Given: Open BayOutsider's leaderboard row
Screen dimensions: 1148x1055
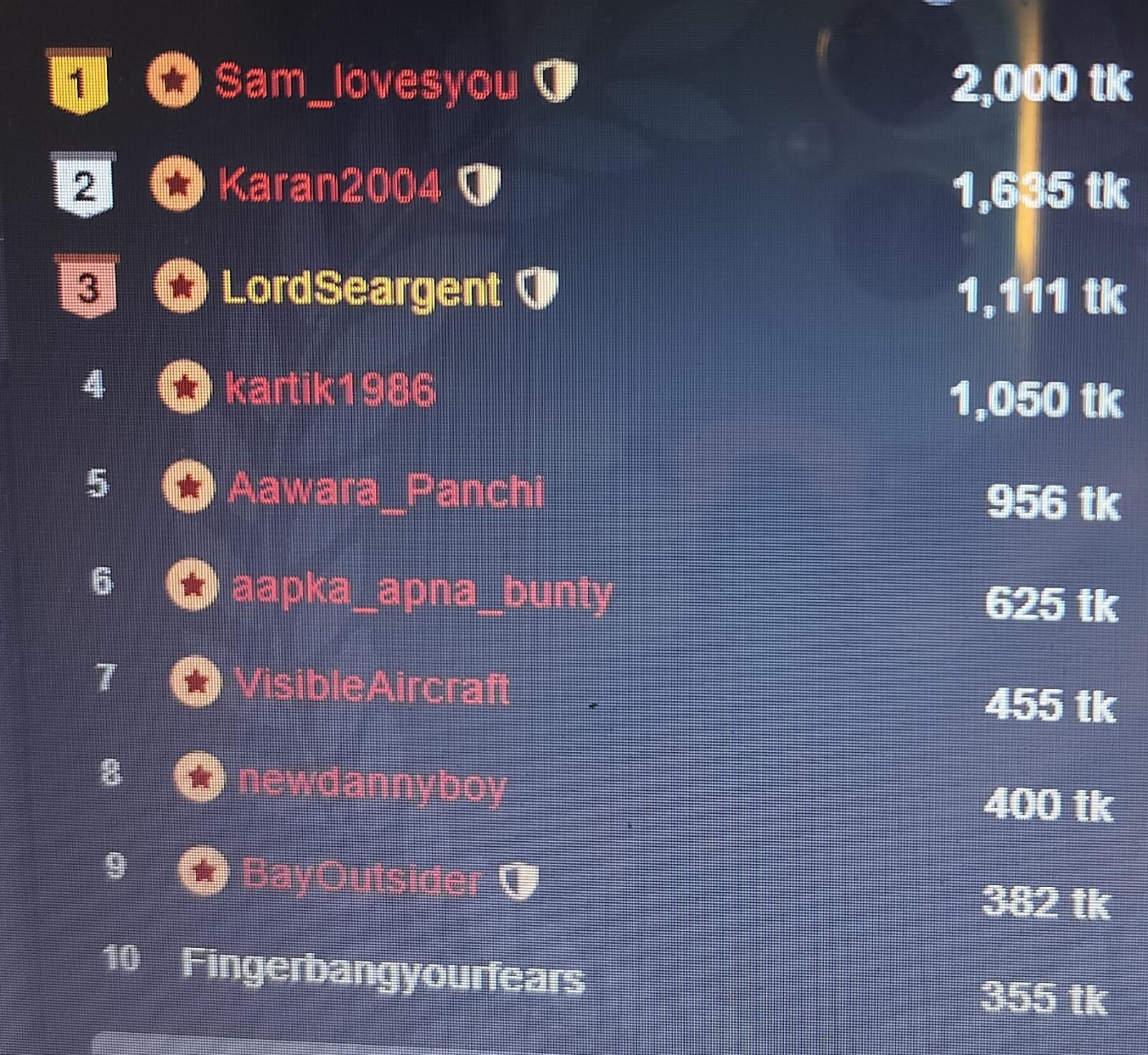Looking at the screenshot, I should click(x=361, y=876).
